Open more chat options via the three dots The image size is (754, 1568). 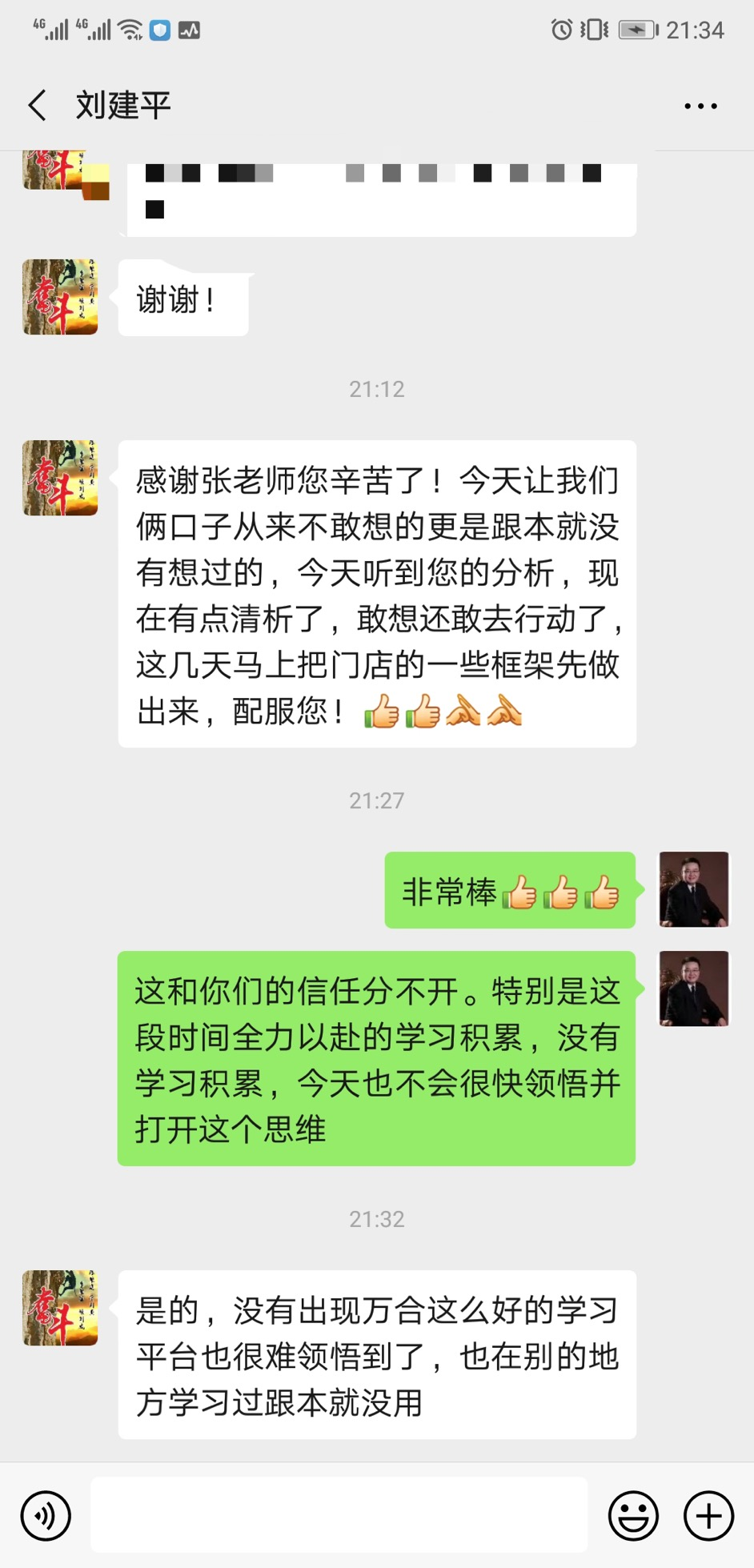(x=699, y=105)
